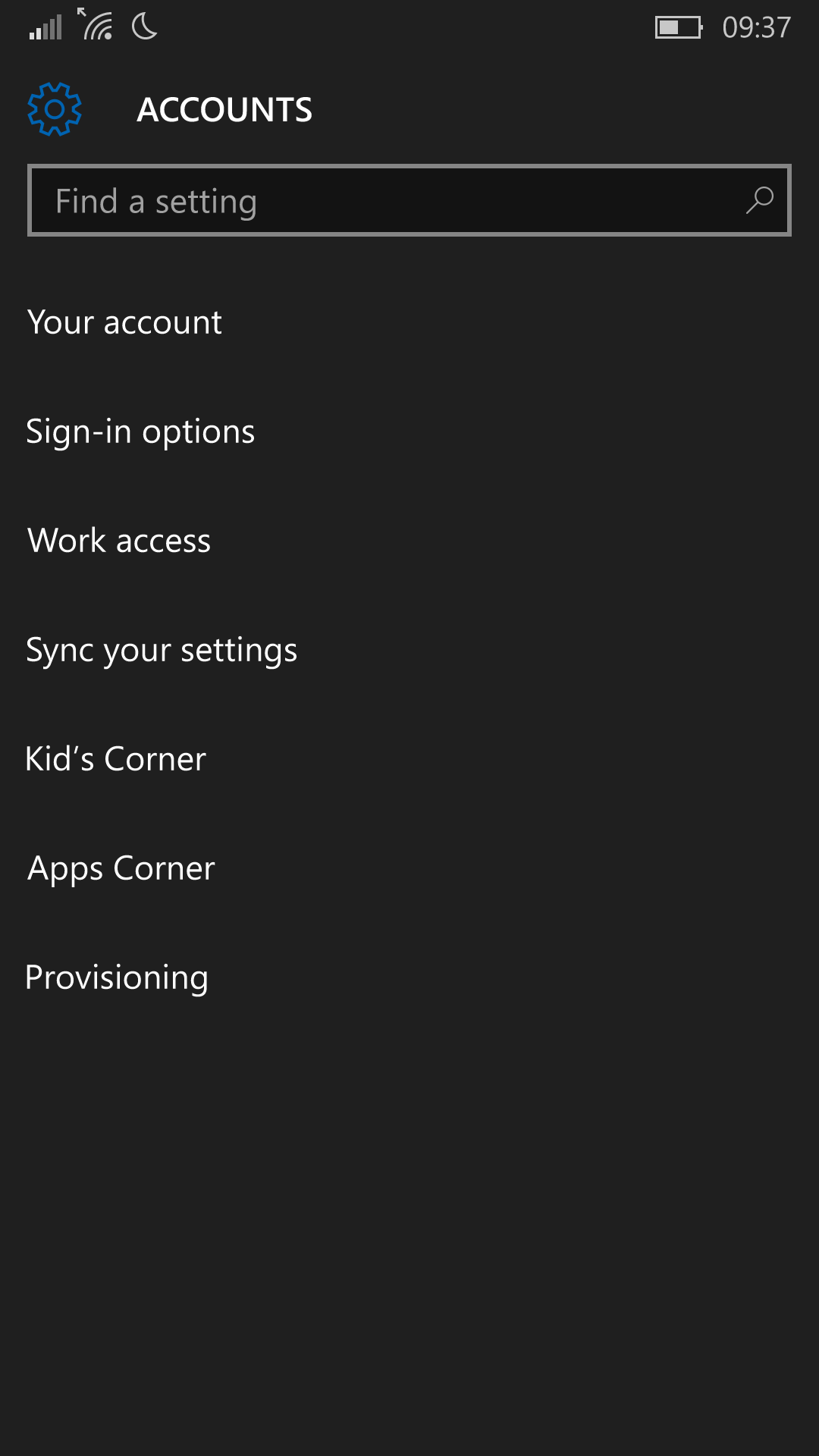The image size is (819, 1456).
Task: Go to Work access
Action: [409, 541]
